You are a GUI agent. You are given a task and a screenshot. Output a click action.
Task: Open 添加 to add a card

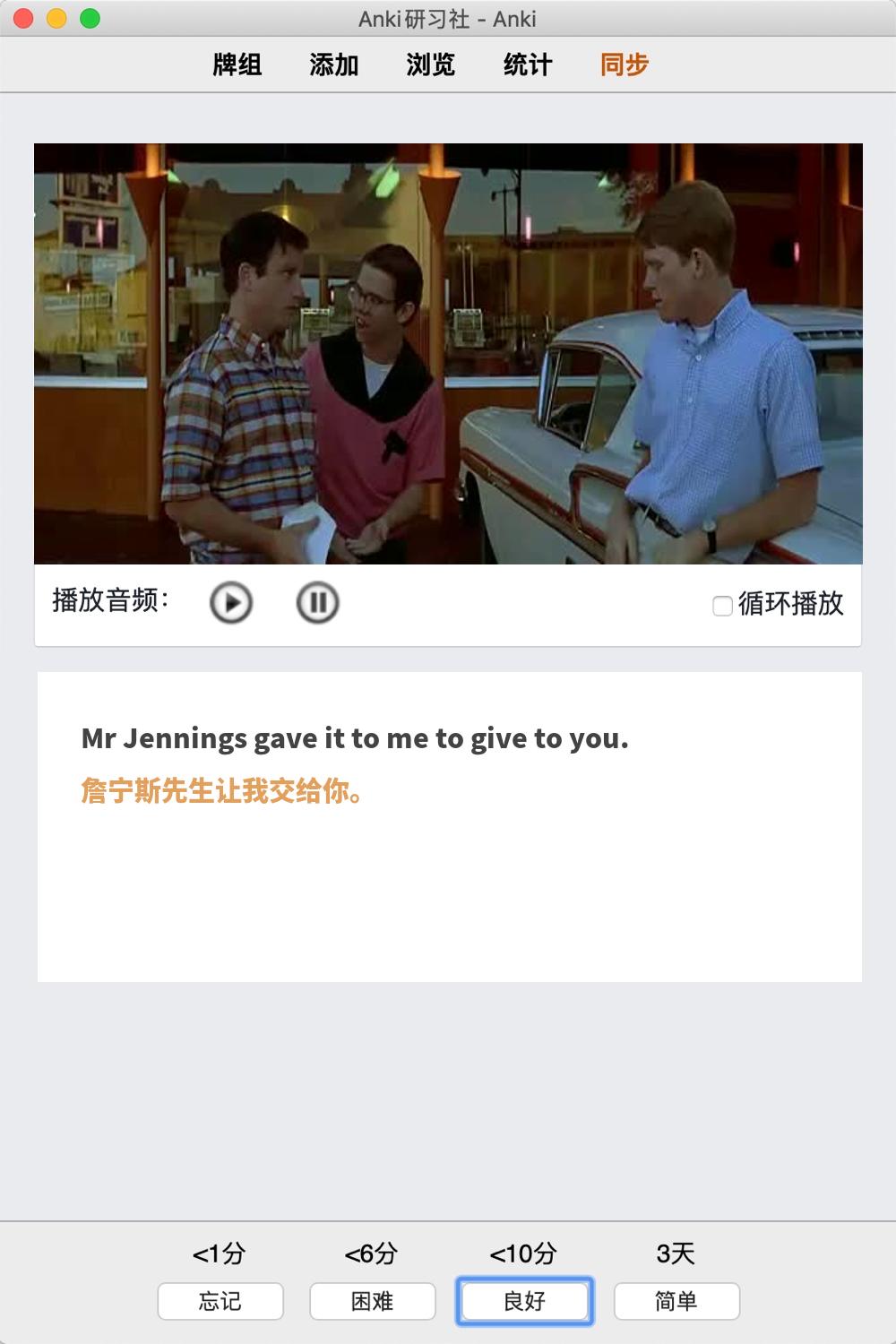[x=334, y=65]
